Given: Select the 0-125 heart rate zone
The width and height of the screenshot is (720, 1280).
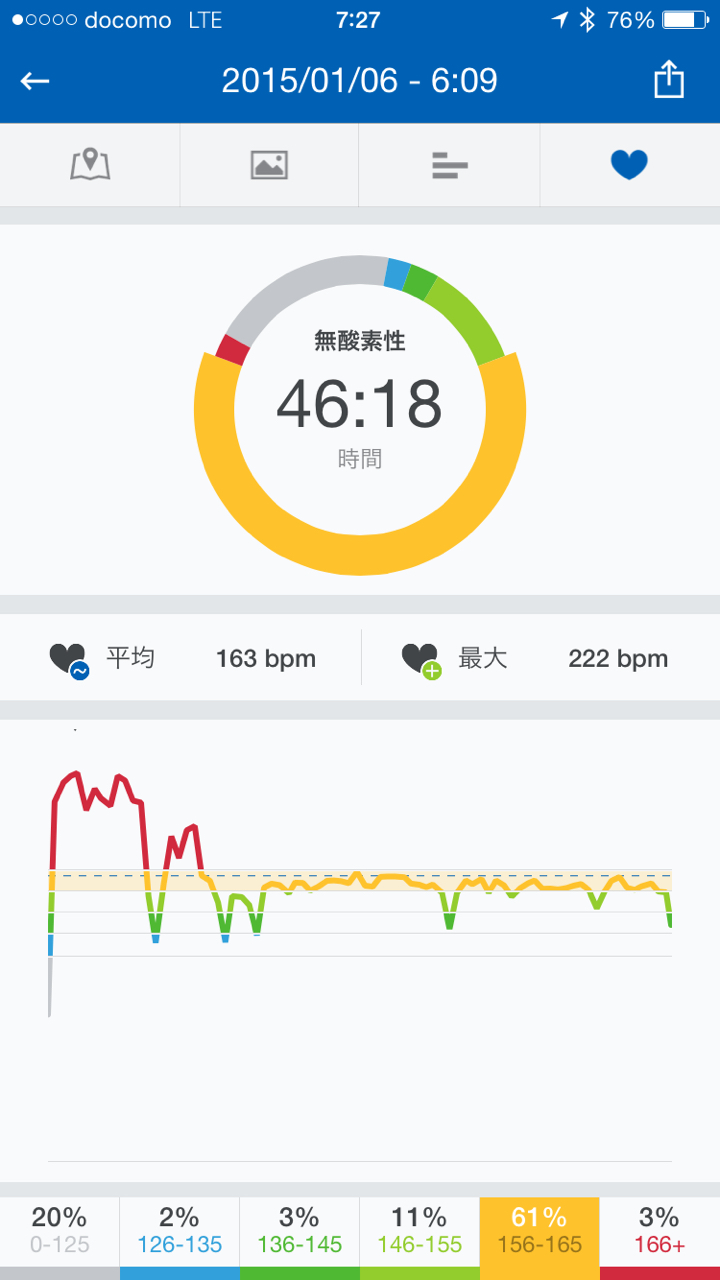Looking at the screenshot, I should pyautogui.click(x=59, y=1231).
